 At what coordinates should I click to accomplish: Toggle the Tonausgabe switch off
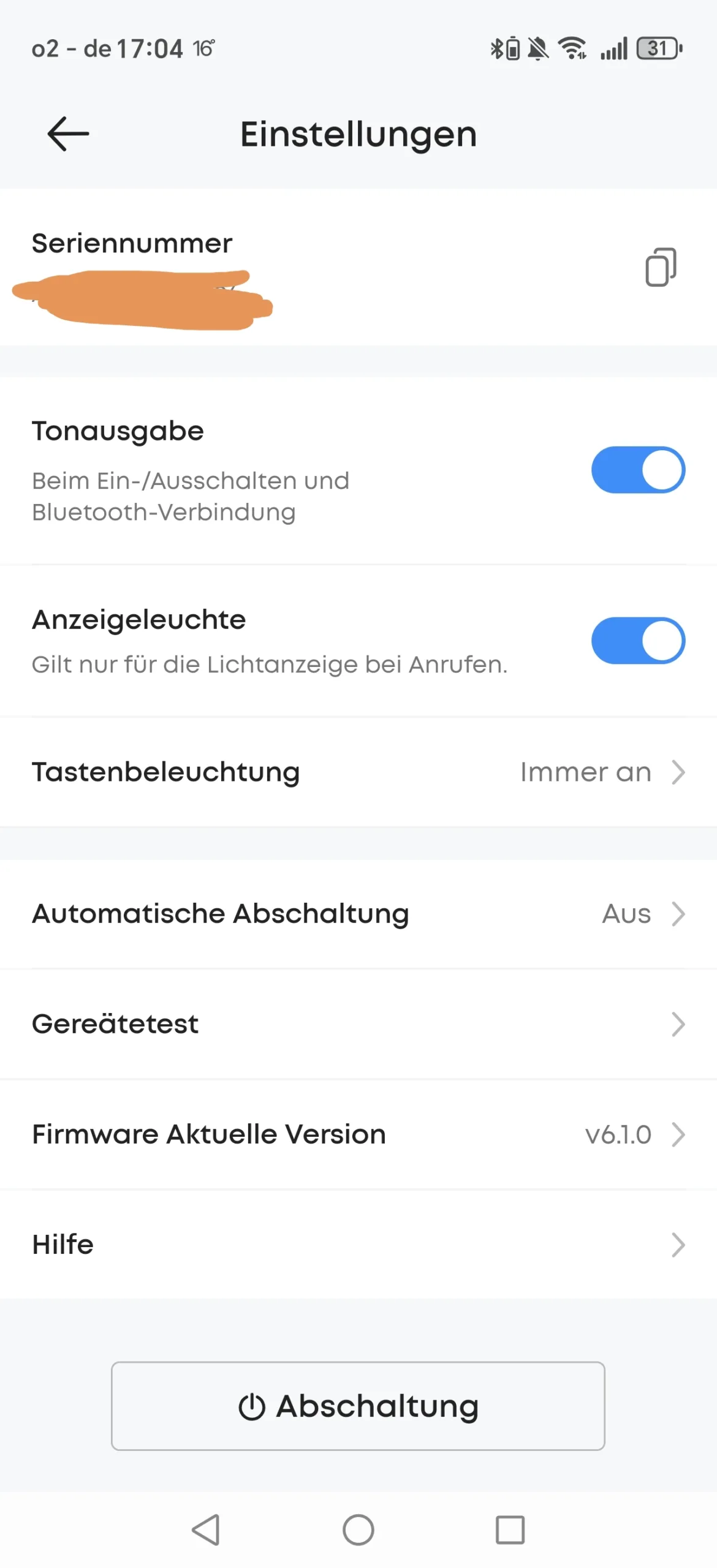pyautogui.click(x=638, y=470)
